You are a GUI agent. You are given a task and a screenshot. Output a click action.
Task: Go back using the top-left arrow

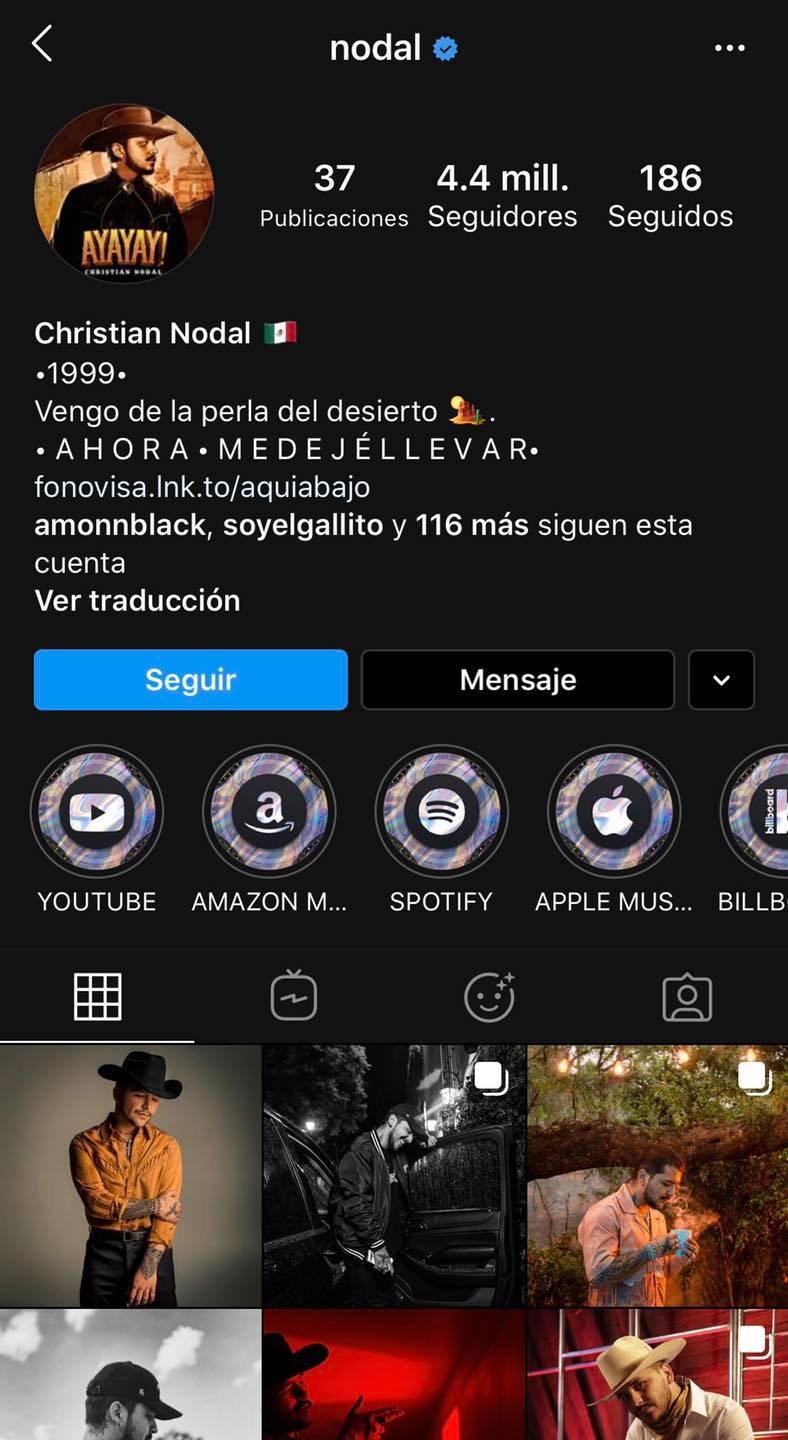[x=42, y=44]
